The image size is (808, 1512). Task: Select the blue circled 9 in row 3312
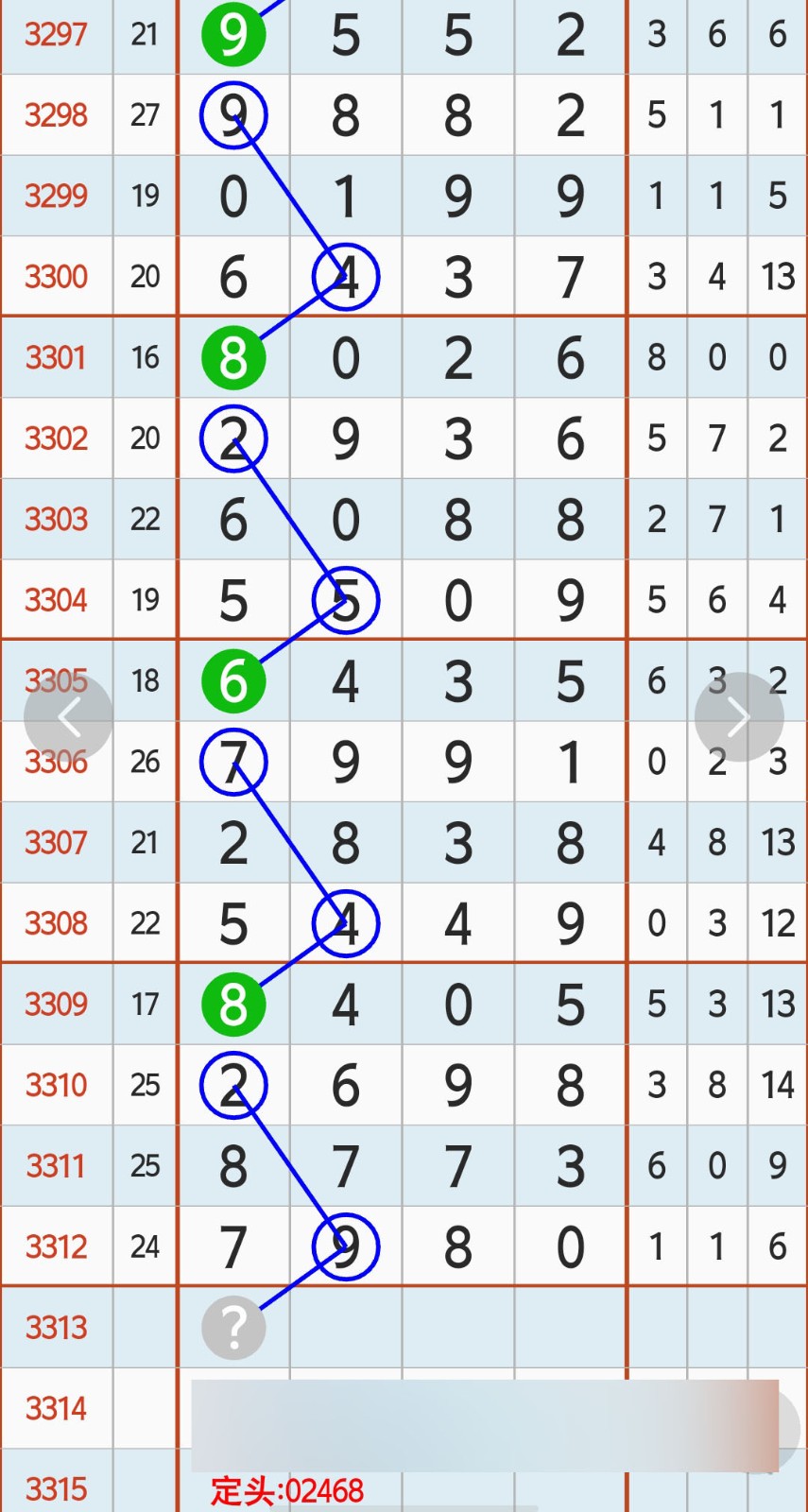[346, 1246]
